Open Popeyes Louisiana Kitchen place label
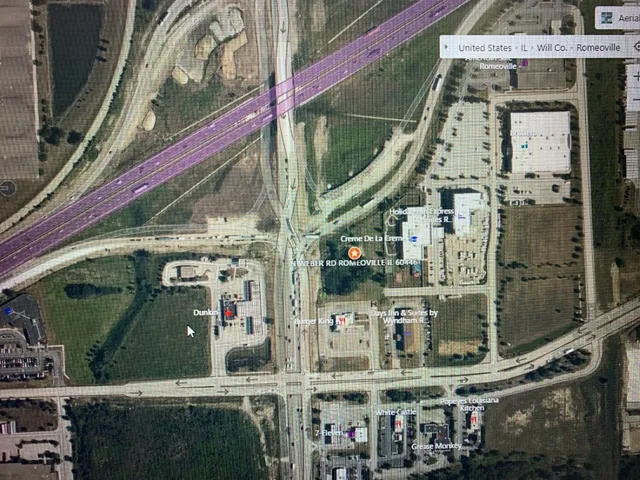Screen dimensions: 640x480 [x=465, y=404]
